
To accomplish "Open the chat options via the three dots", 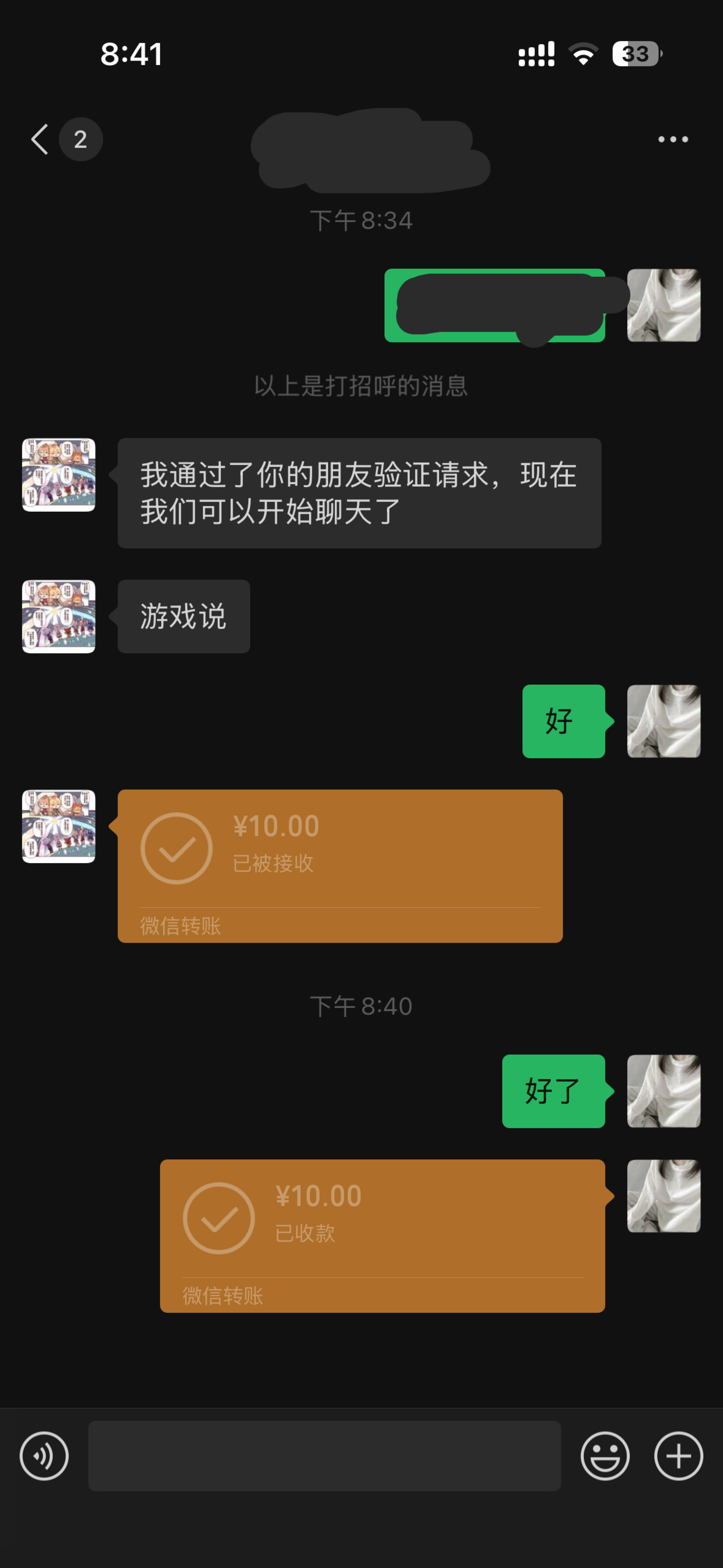I will (x=672, y=139).
